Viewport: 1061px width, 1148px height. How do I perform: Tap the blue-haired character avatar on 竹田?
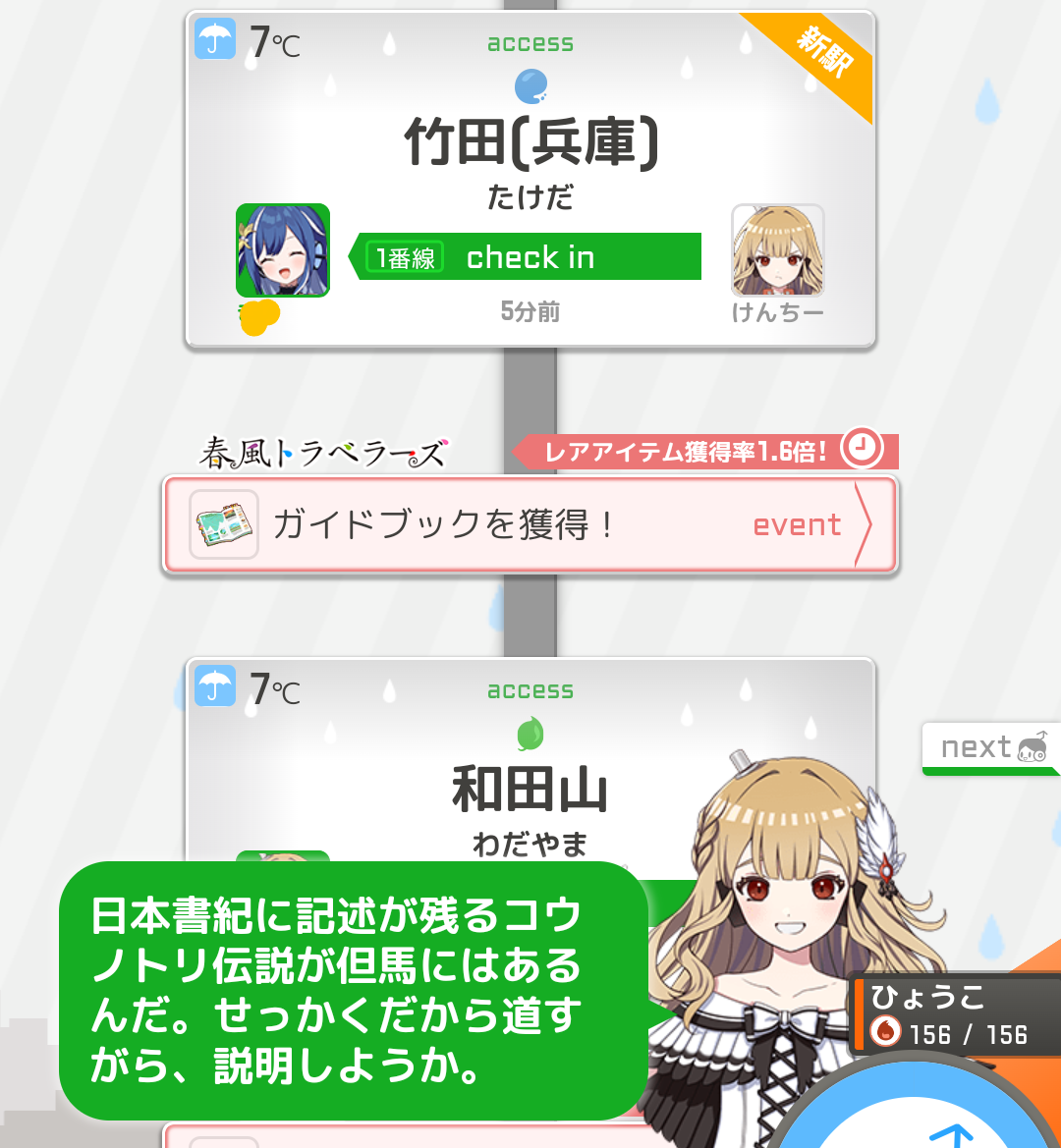pyautogui.click(x=283, y=250)
